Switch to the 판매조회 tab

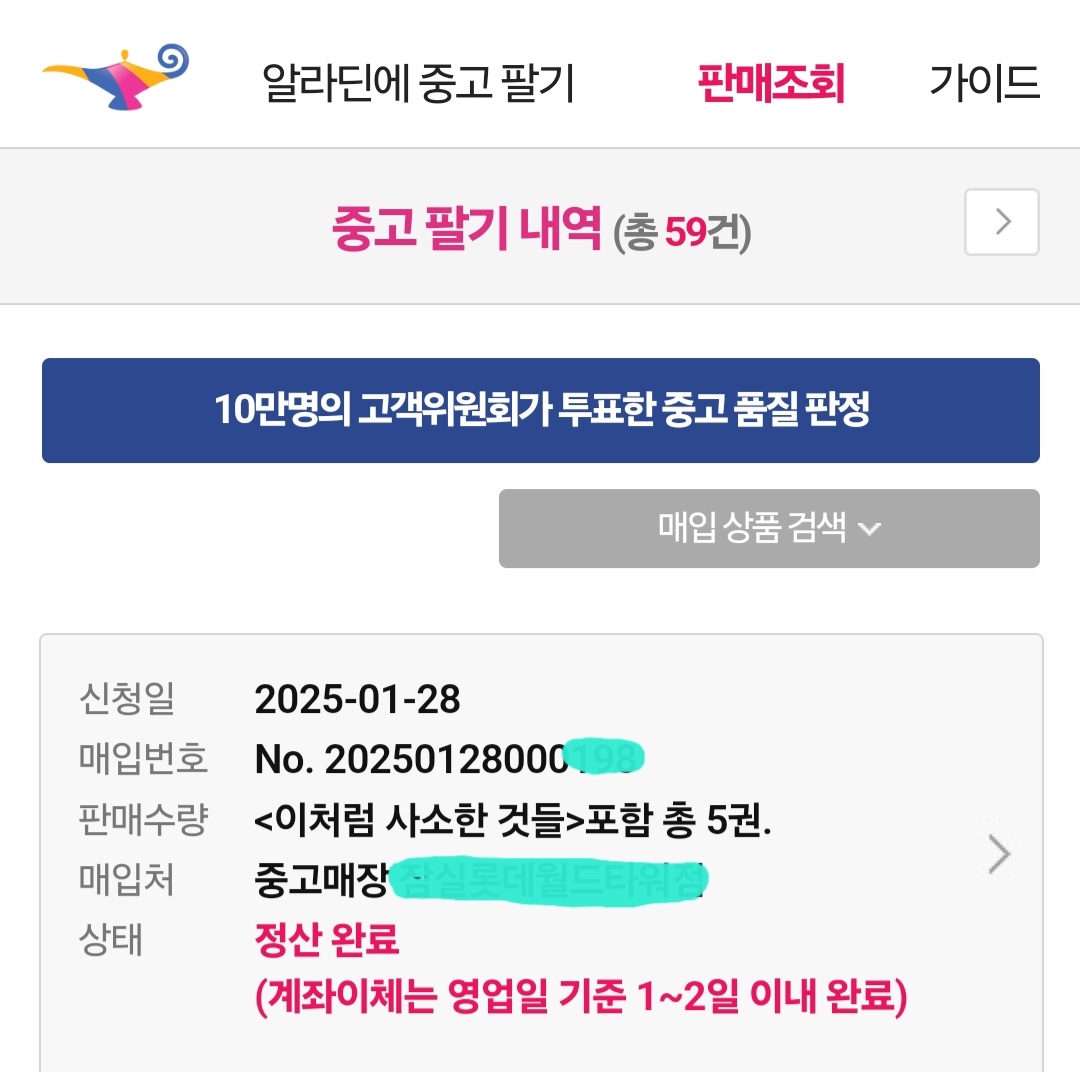point(771,83)
